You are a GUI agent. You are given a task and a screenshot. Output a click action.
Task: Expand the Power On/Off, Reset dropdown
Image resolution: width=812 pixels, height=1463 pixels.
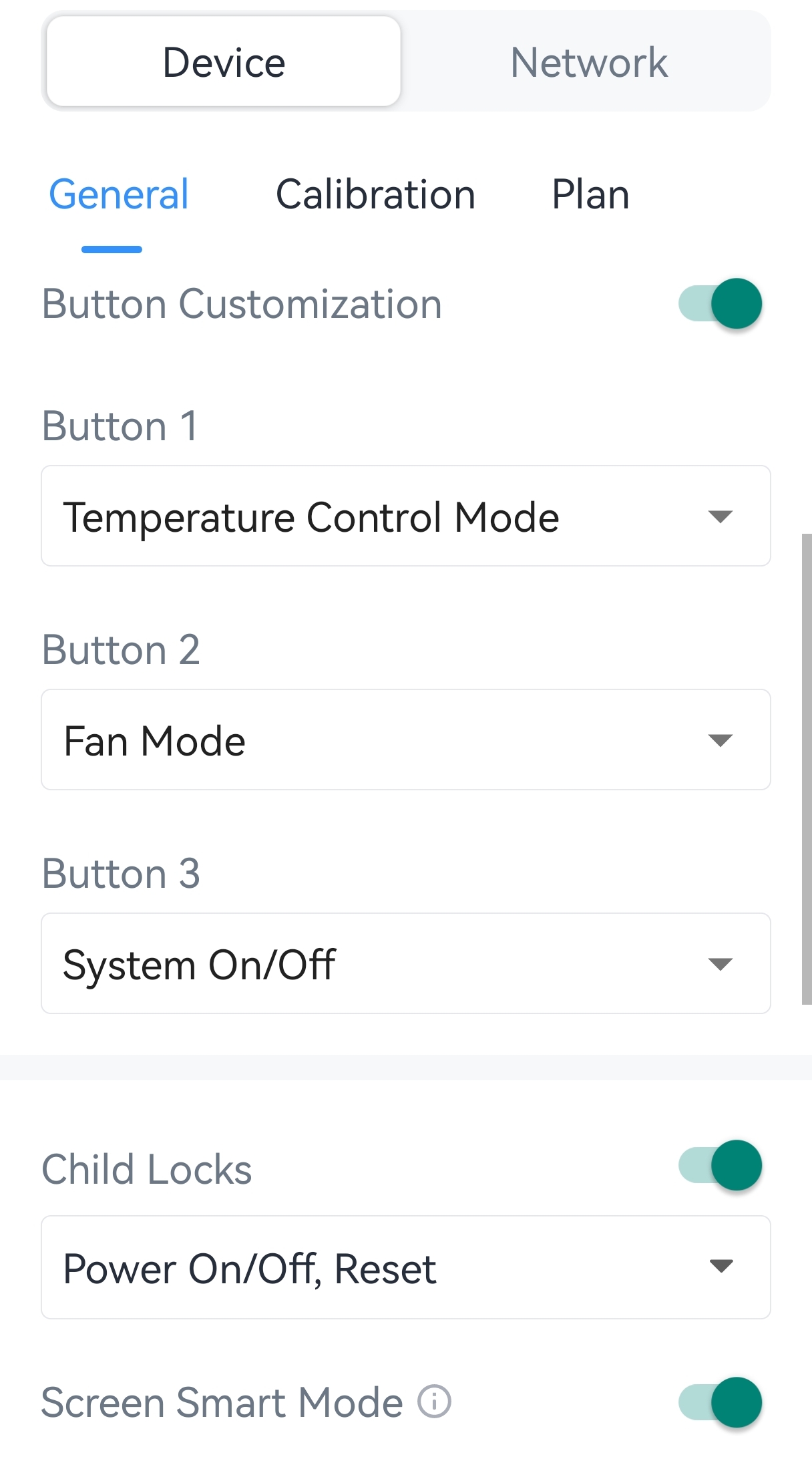coord(405,1267)
